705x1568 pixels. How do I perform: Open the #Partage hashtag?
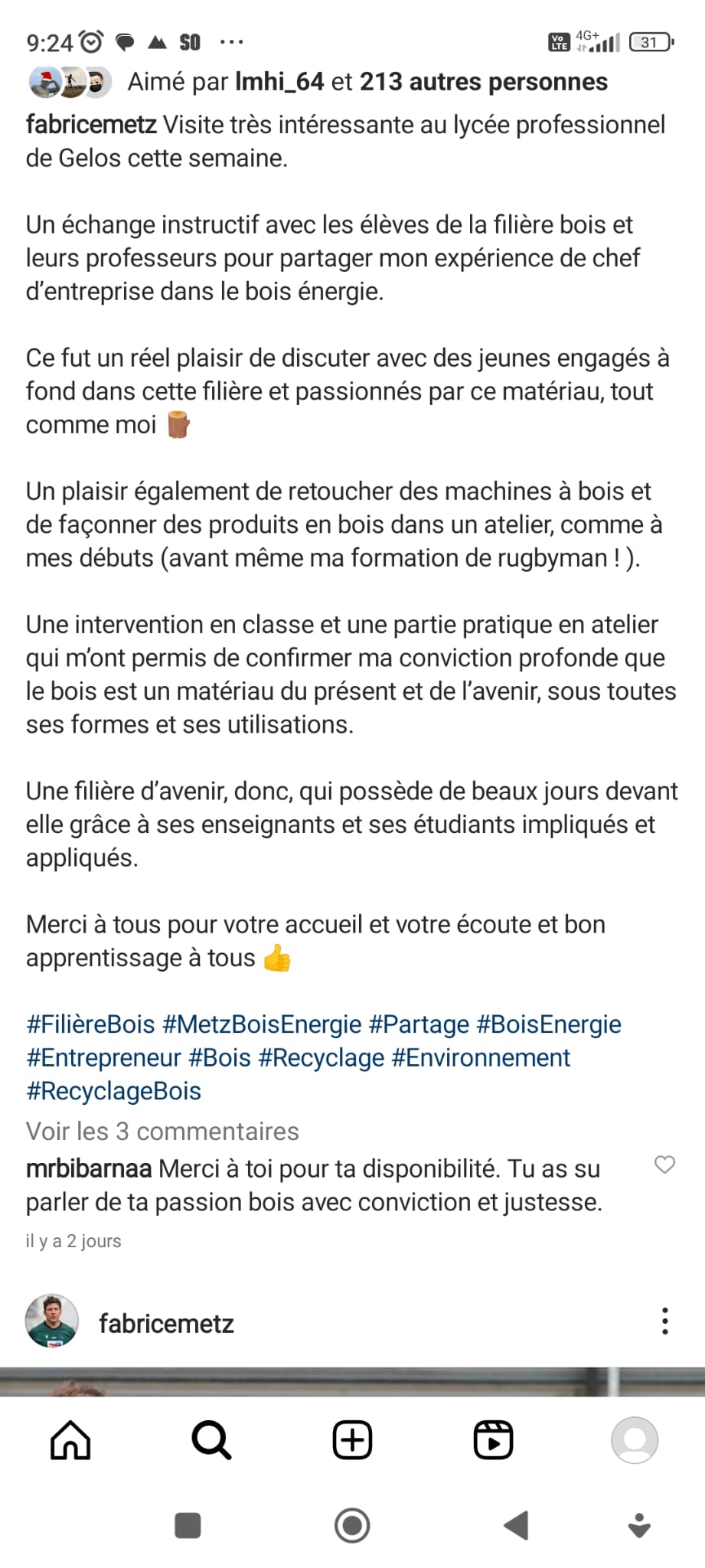coord(419,1024)
